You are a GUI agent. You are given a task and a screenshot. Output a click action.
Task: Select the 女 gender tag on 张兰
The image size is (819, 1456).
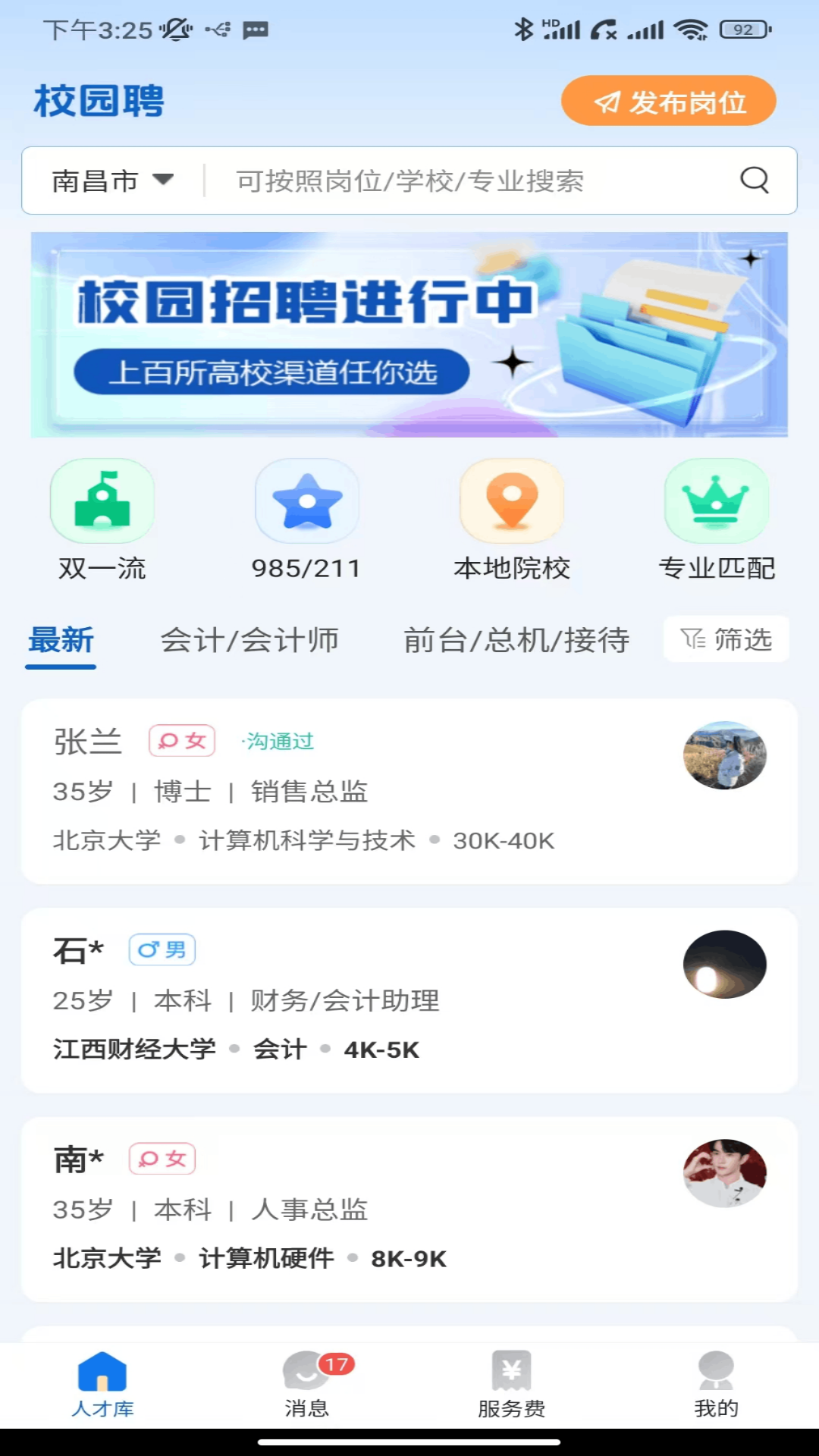pos(181,739)
